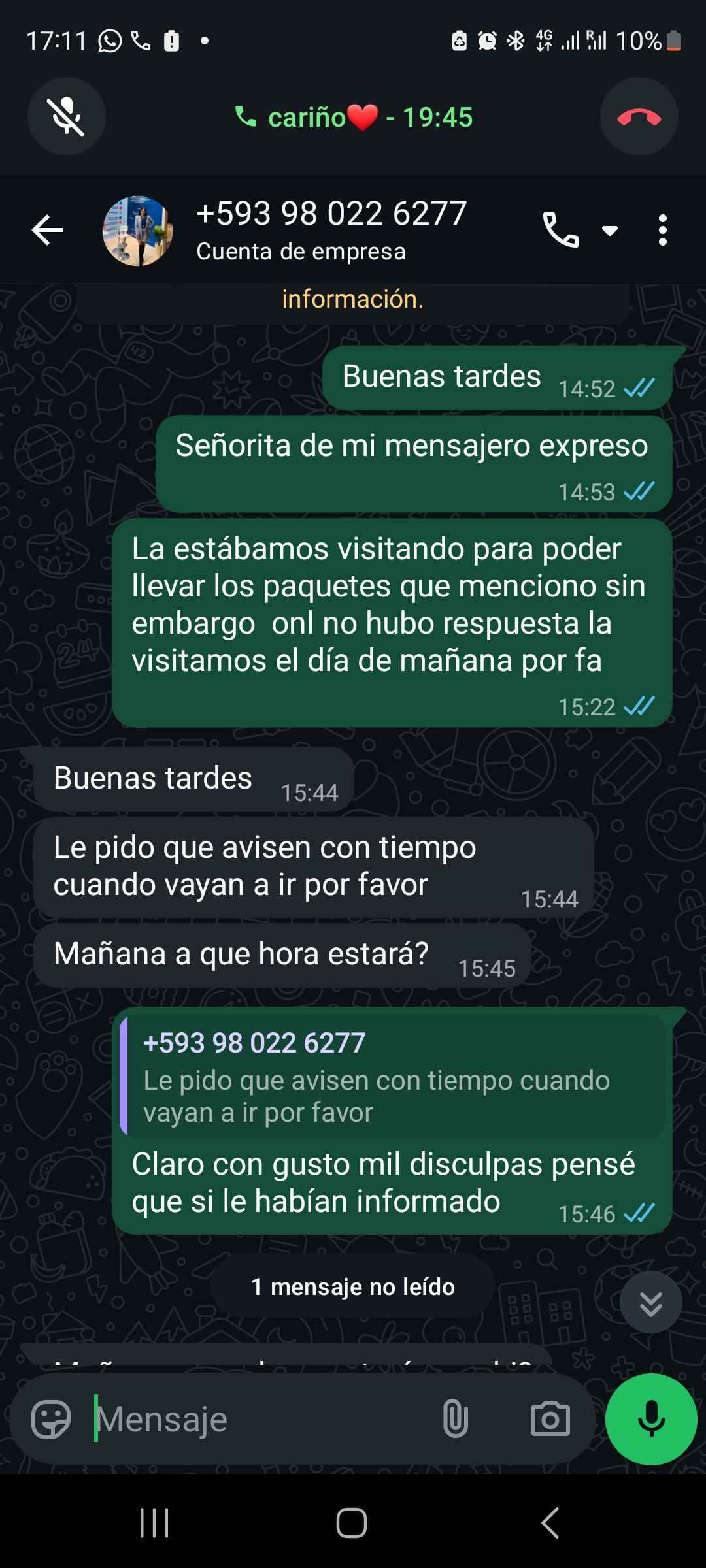Expand the call options dropdown arrow

(610, 231)
